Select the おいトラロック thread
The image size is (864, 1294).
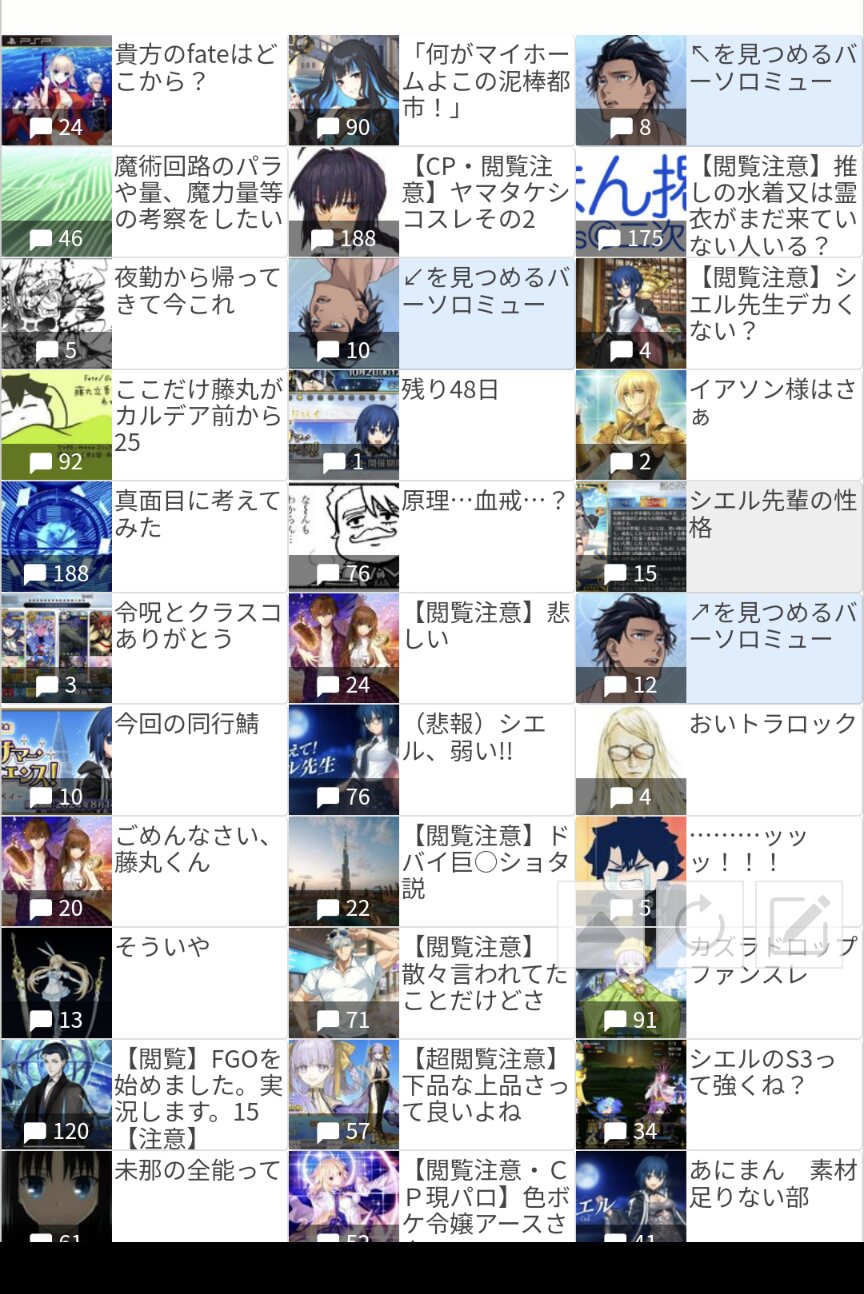click(x=772, y=724)
